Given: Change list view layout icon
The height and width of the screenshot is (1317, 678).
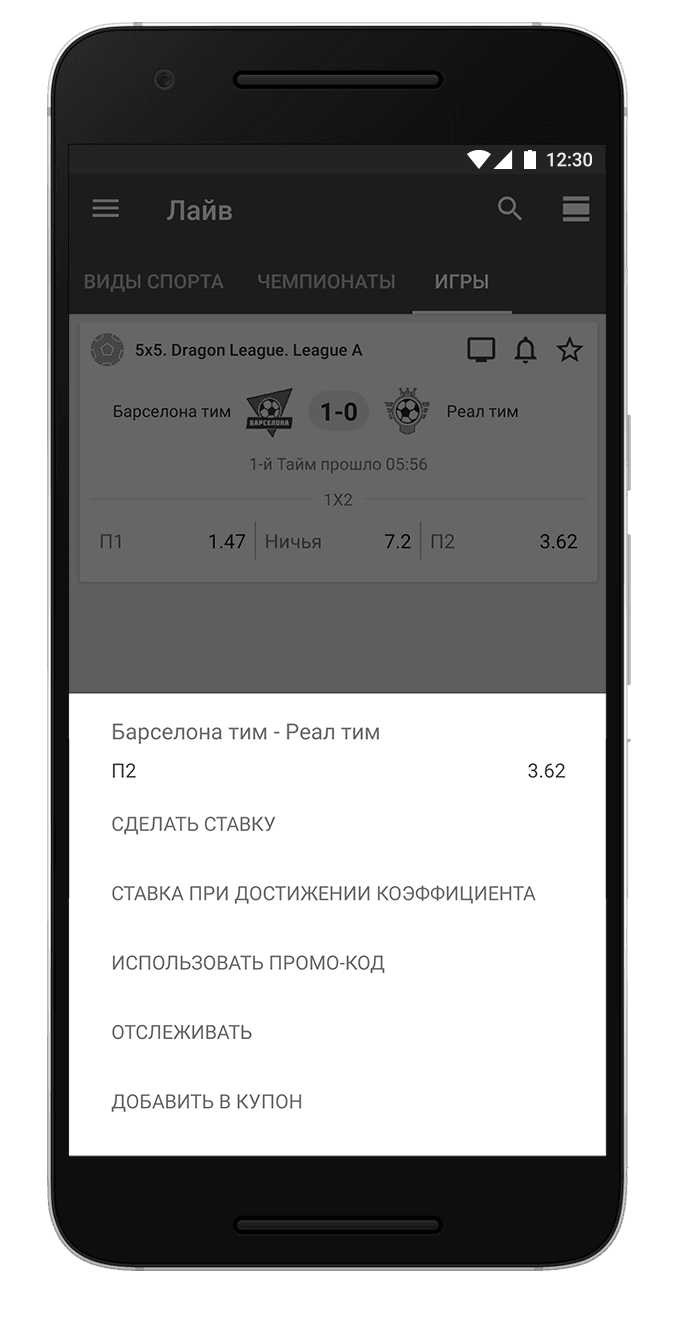Looking at the screenshot, I should click(x=575, y=209).
